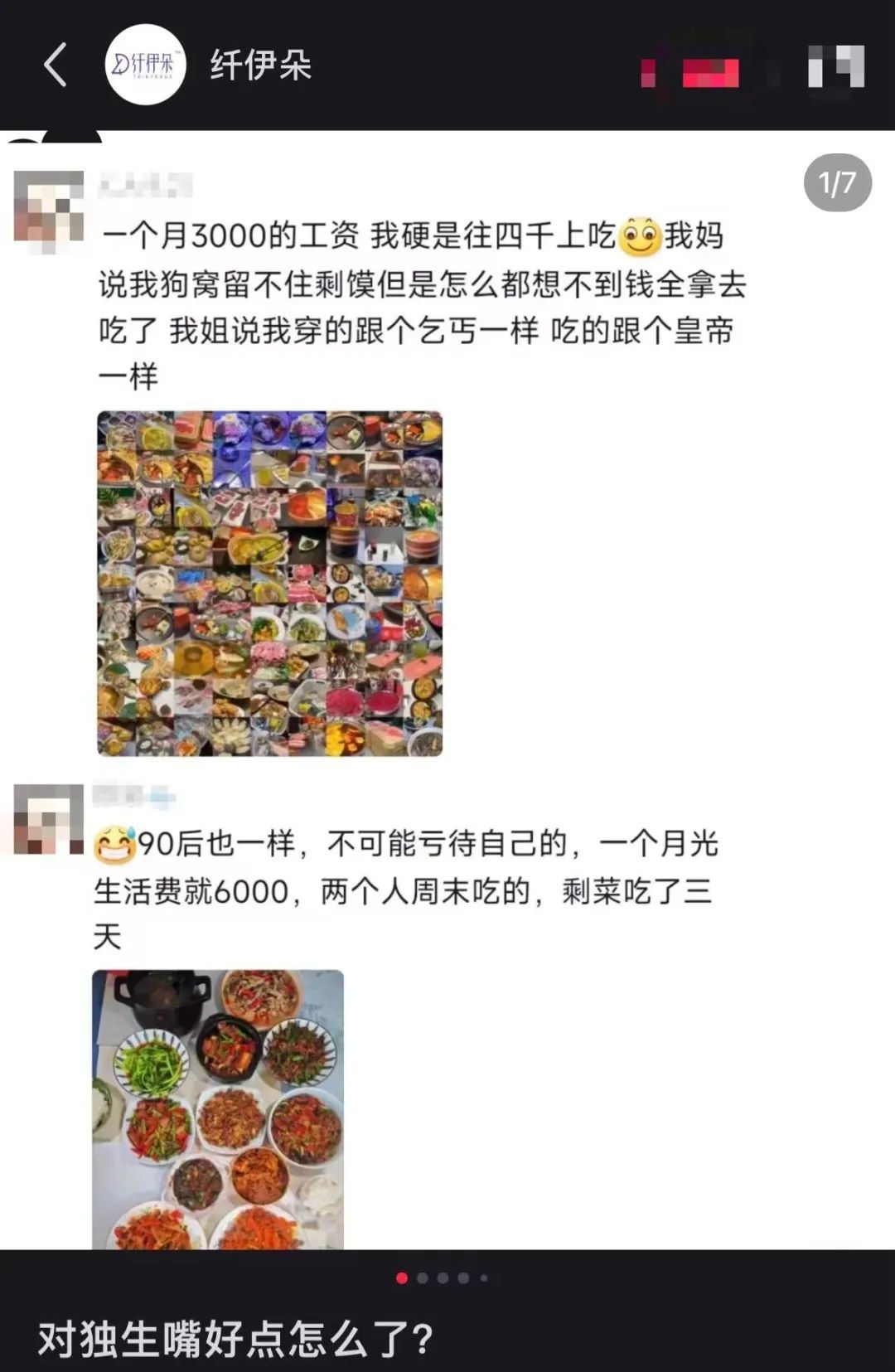
Task: Open the 纤伊朵 profile avatar
Action: (145, 65)
